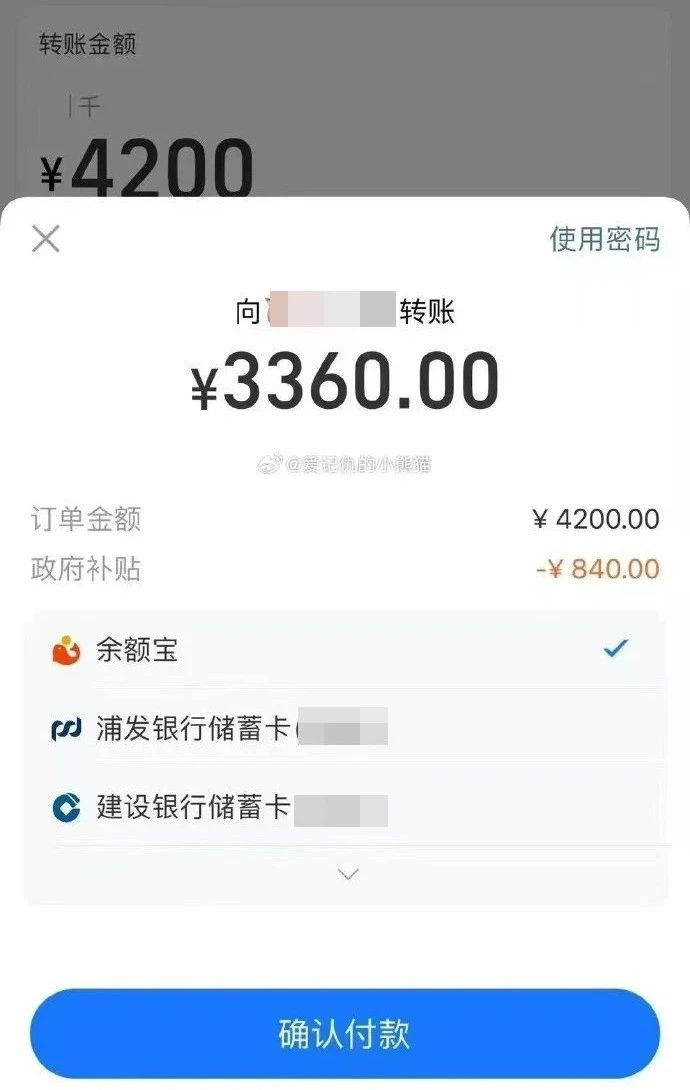Image resolution: width=690 pixels, height=1090 pixels.
Task: Confirm payment with 确认付款
Action: [345, 1034]
